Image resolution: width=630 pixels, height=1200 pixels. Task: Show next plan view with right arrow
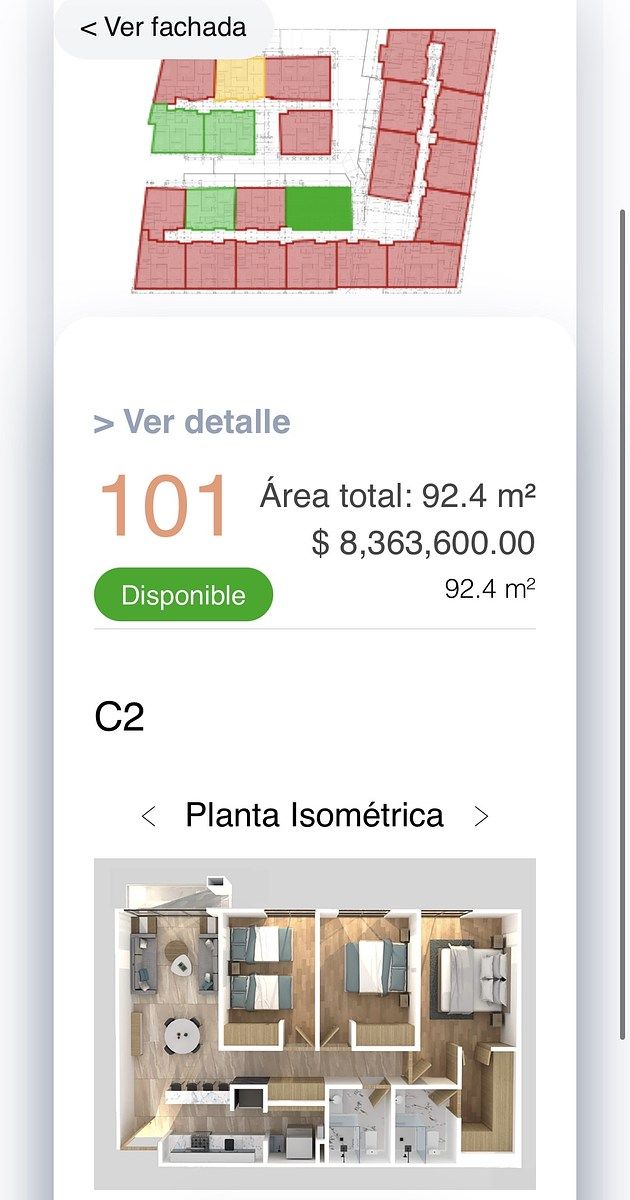[x=481, y=816]
